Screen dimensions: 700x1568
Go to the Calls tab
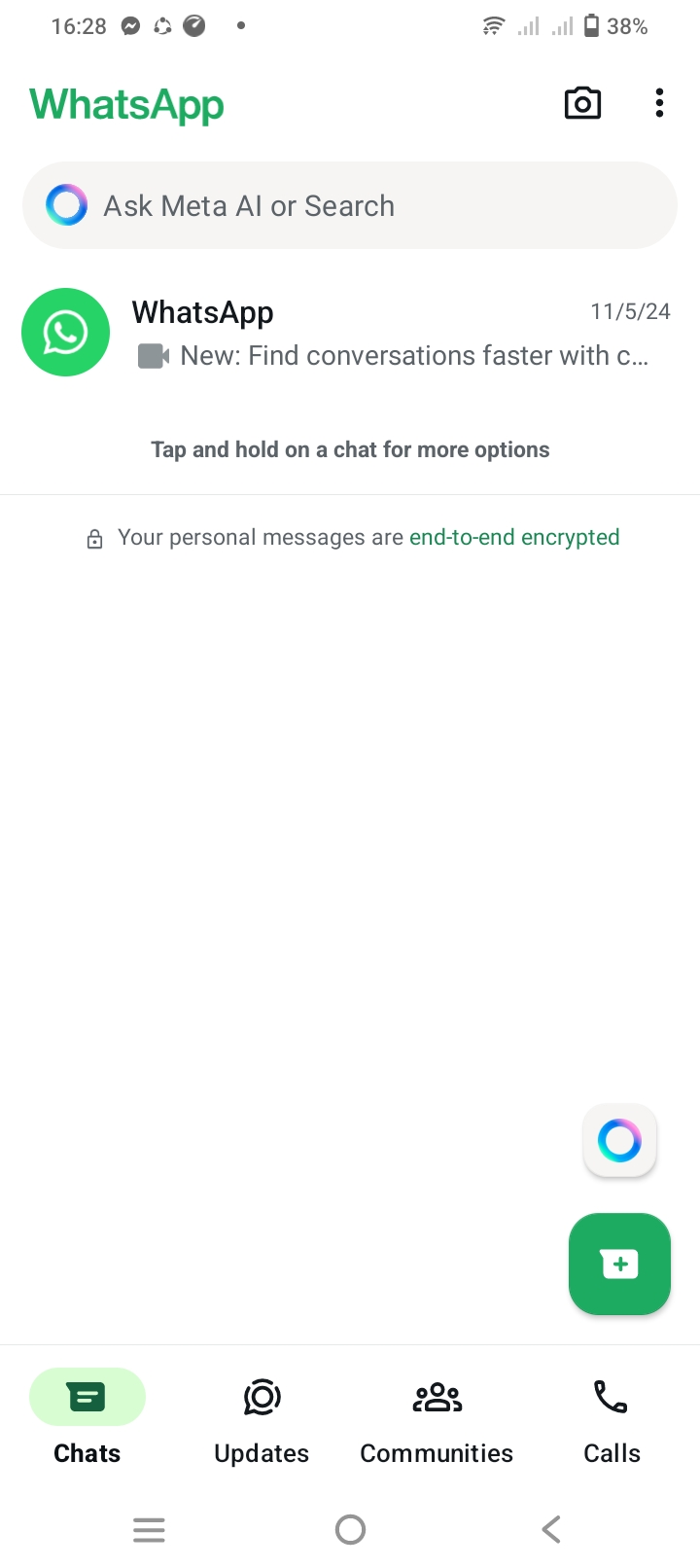pyautogui.click(x=612, y=1420)
